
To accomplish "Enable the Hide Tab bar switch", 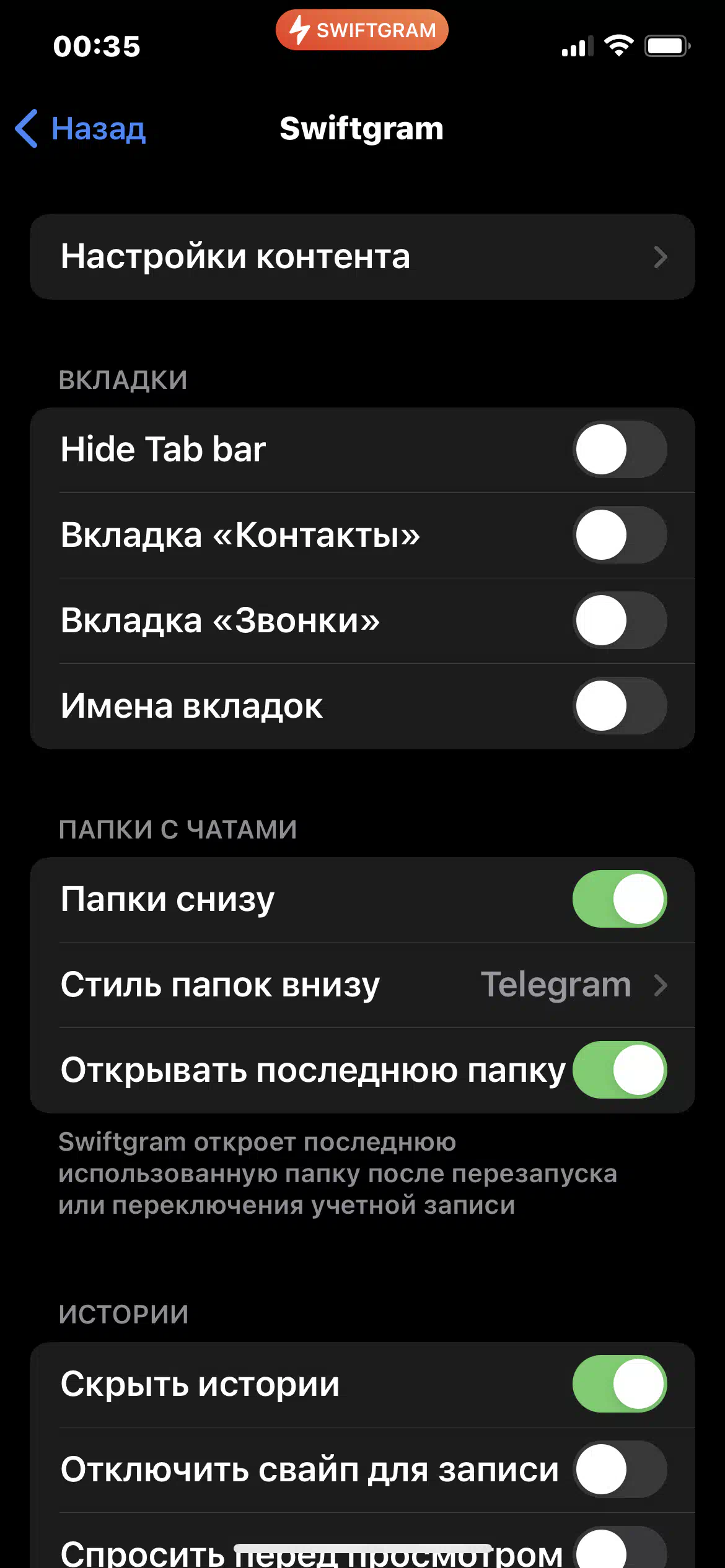I will click(x=620, y=450).
